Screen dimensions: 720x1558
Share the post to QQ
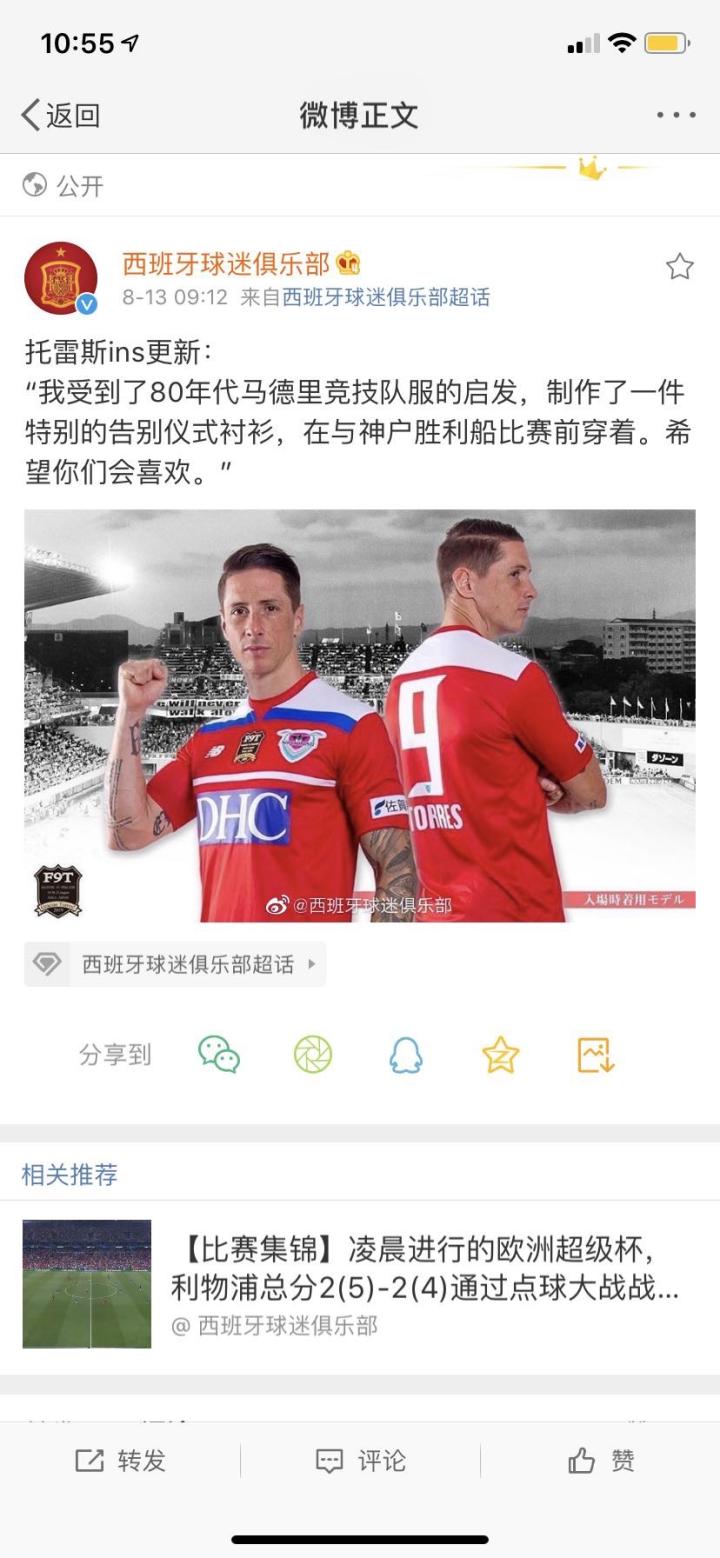coord(406,1054)
